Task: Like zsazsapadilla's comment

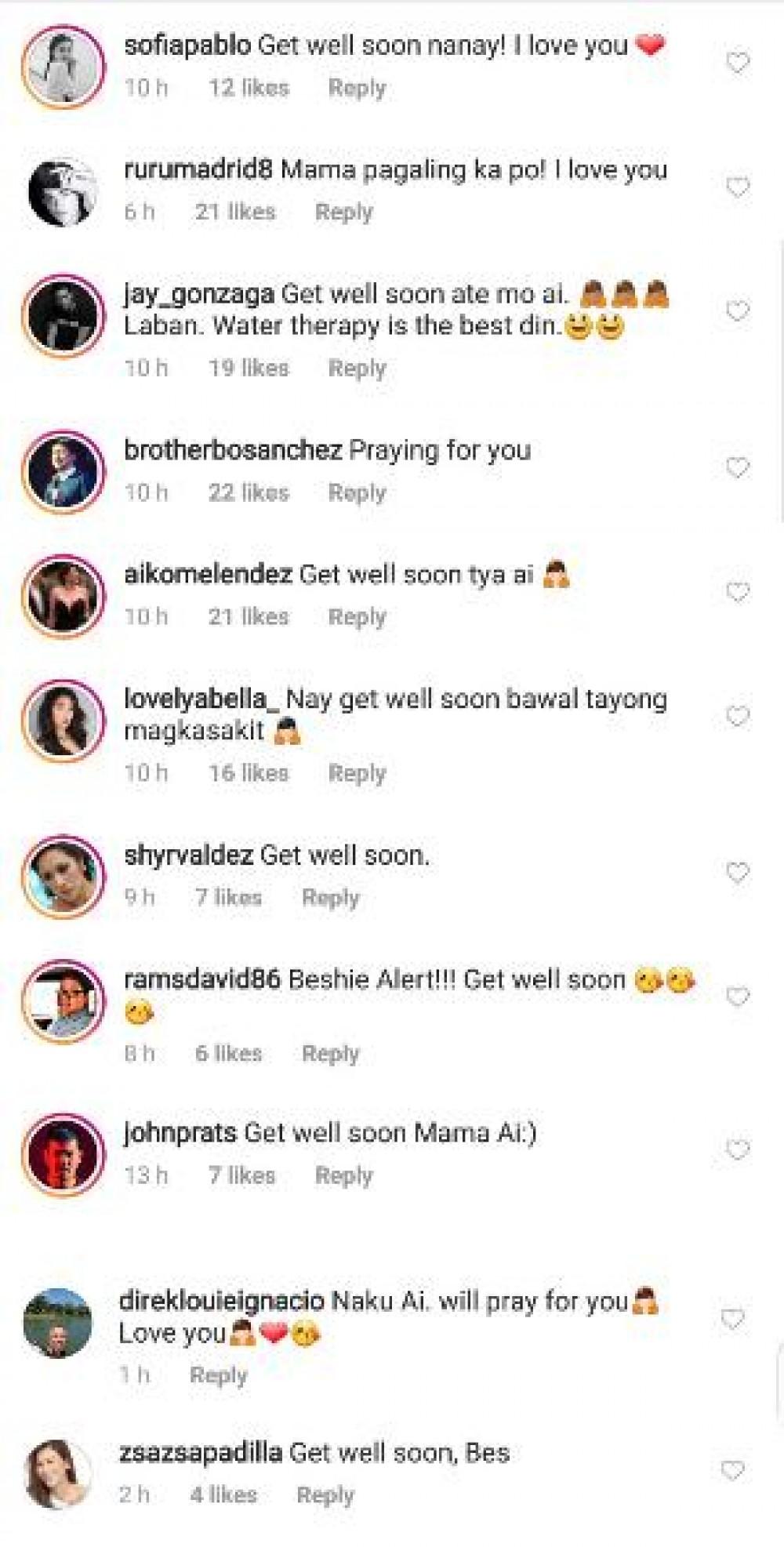Action: click(x=732, y=1470)
